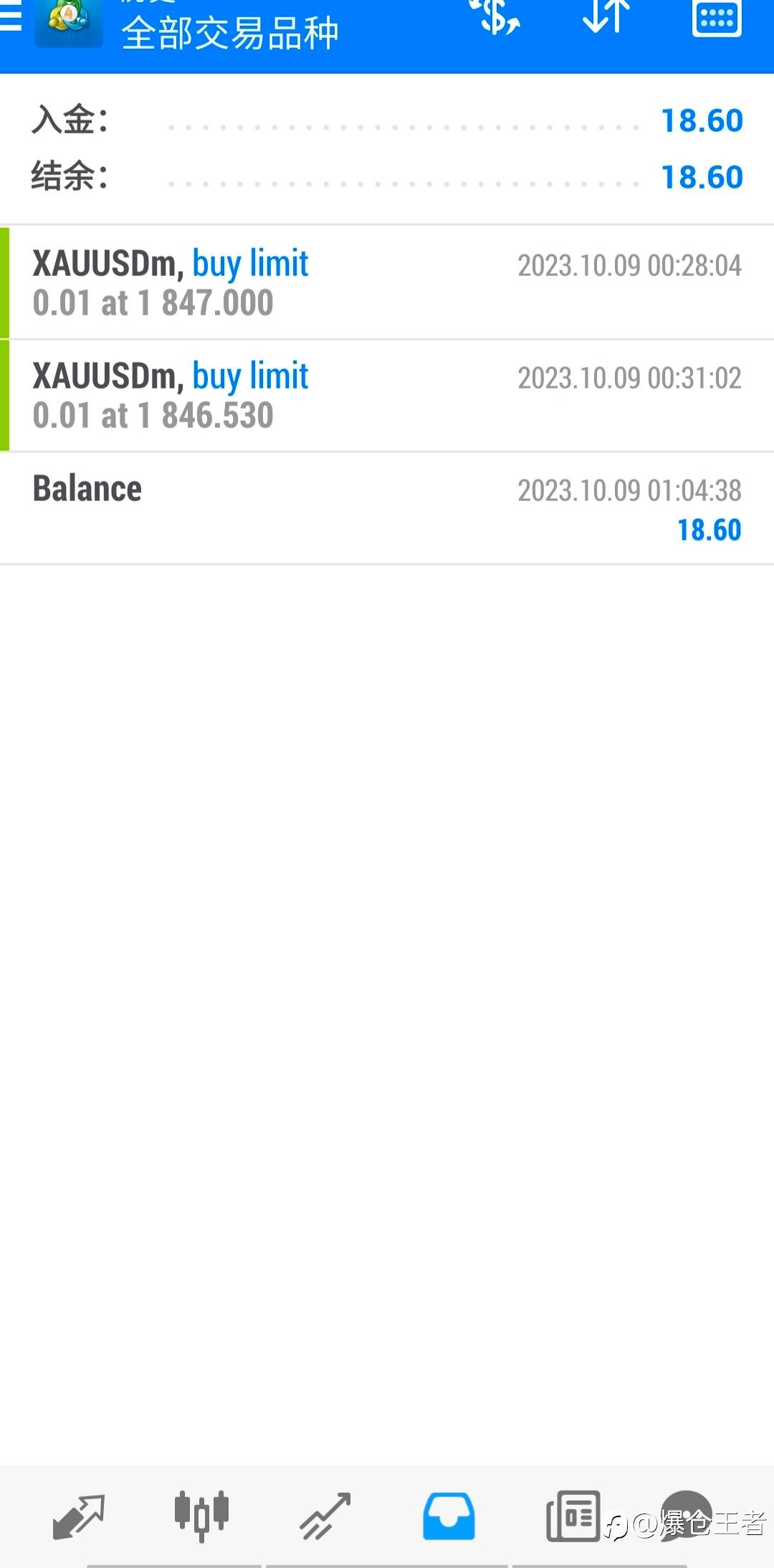
Task: Open the buy limit order at 1 847.000
Action: click(x=387, y=282)
